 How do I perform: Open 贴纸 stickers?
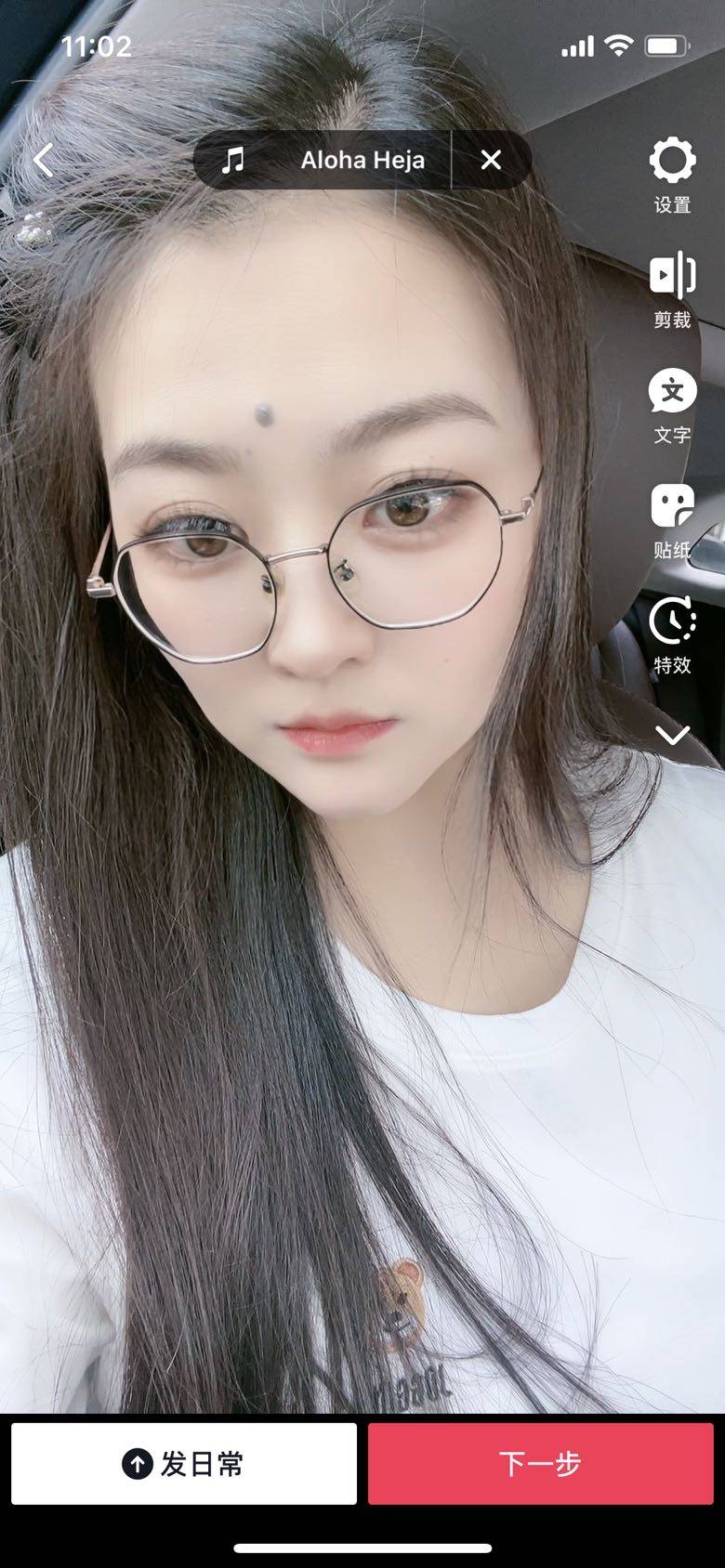point(672,520)
